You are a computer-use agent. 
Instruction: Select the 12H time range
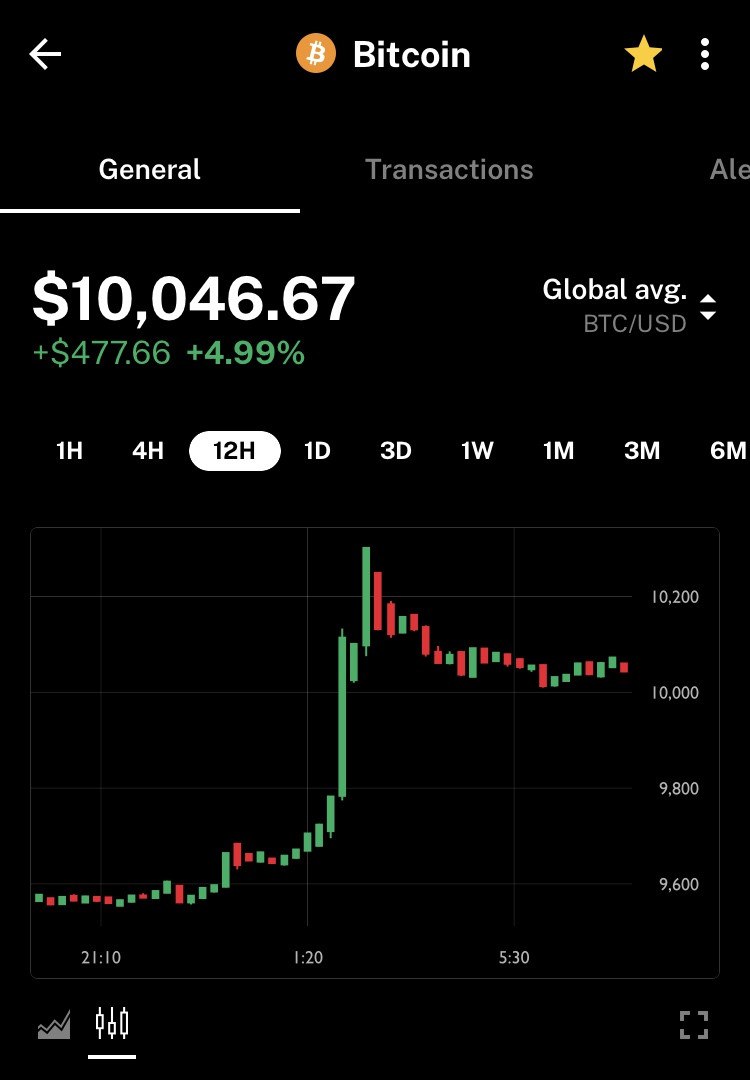[234, 451]
